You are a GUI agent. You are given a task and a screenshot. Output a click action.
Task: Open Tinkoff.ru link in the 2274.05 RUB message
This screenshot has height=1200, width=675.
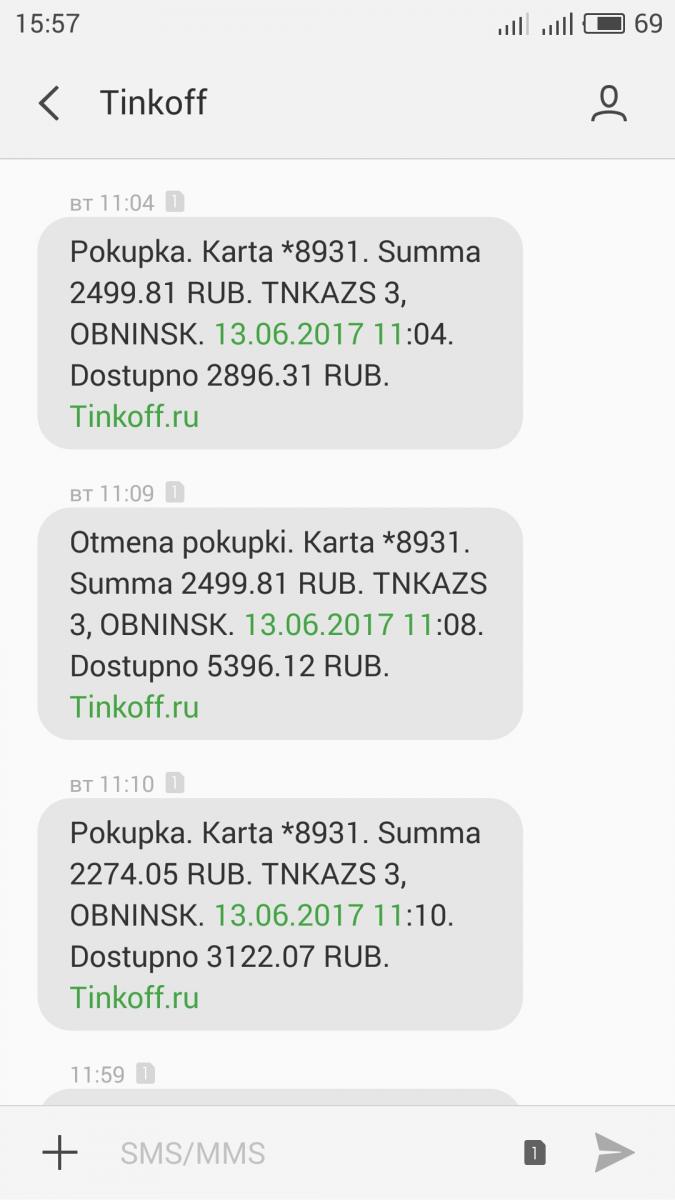pyautogui.click(x=134, y=997)
